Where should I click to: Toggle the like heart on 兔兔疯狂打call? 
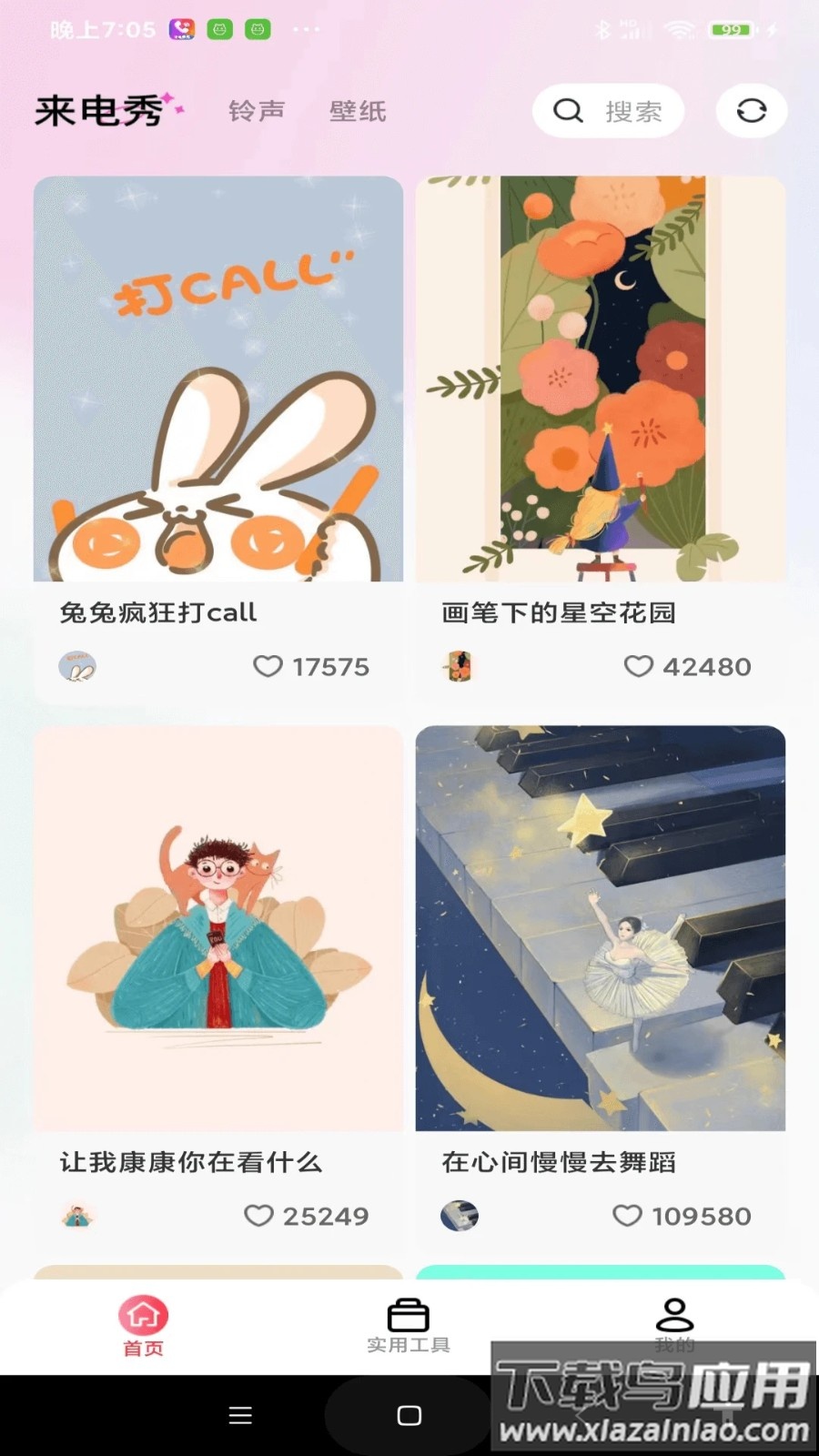[x=268, y=666]
